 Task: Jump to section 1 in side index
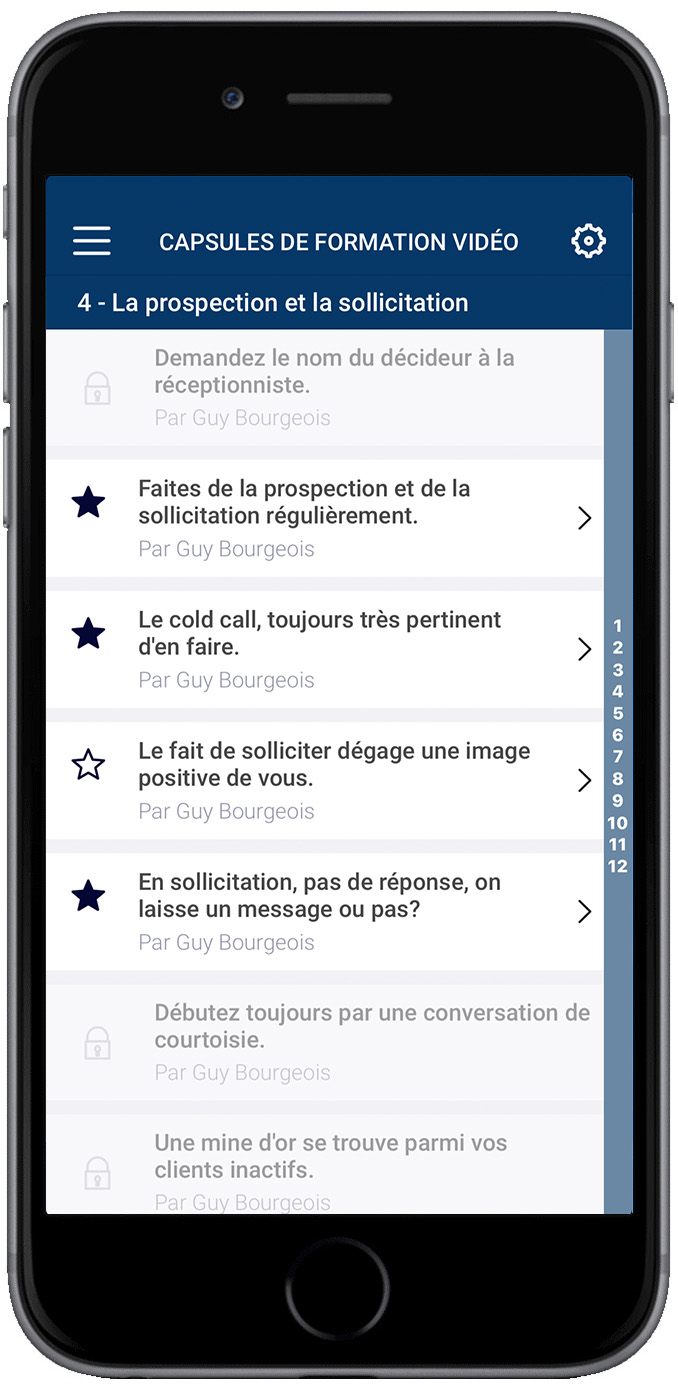tap(618, 627)
